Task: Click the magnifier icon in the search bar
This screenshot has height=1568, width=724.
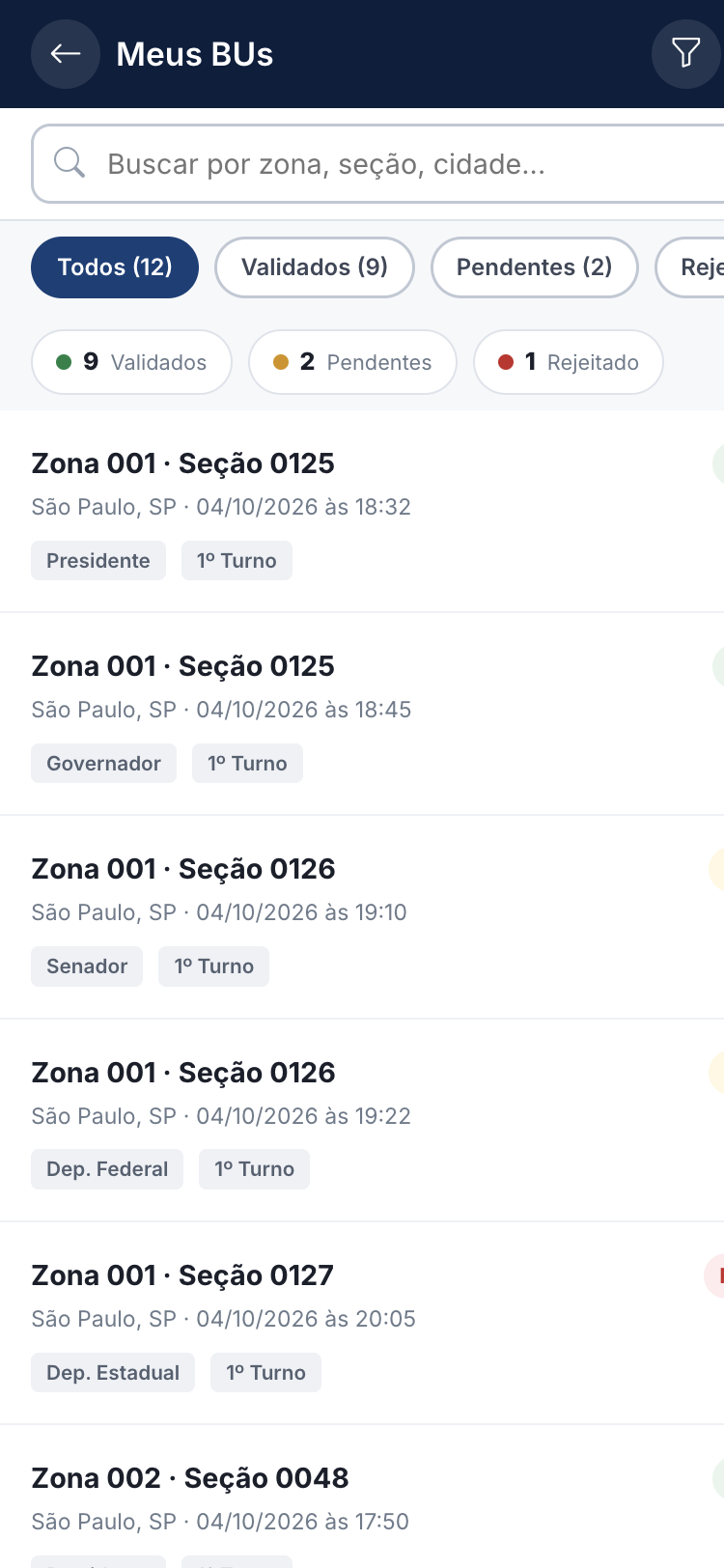Action: pyautogui.click(x=69, y=163)
